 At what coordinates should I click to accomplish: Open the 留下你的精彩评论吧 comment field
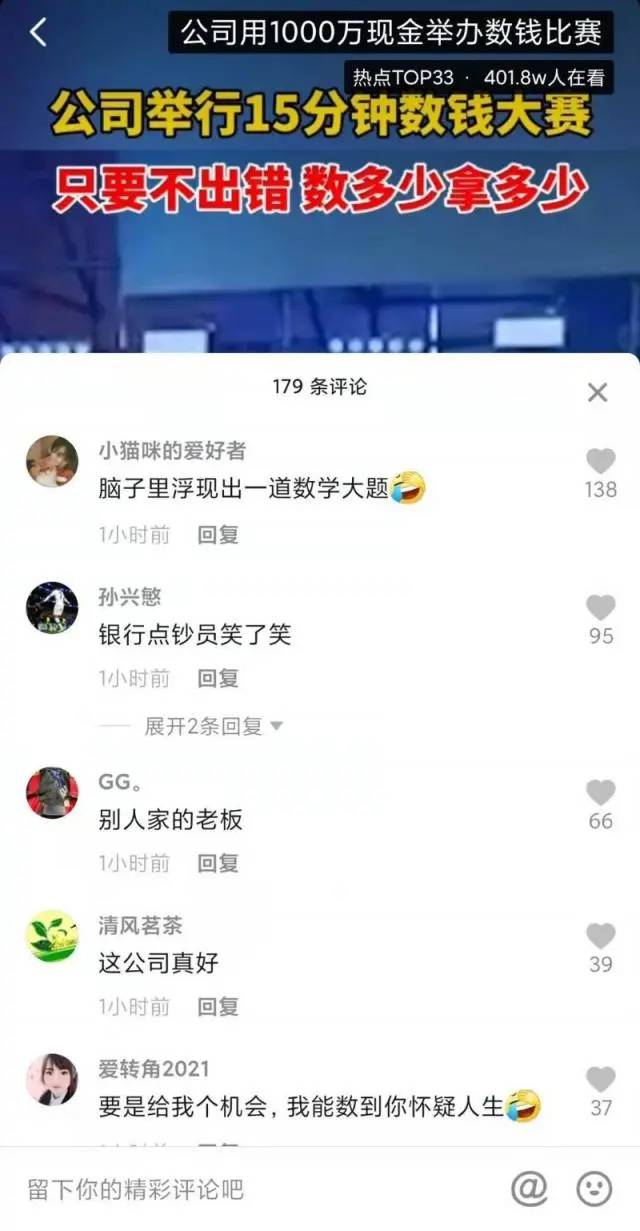250,1189
